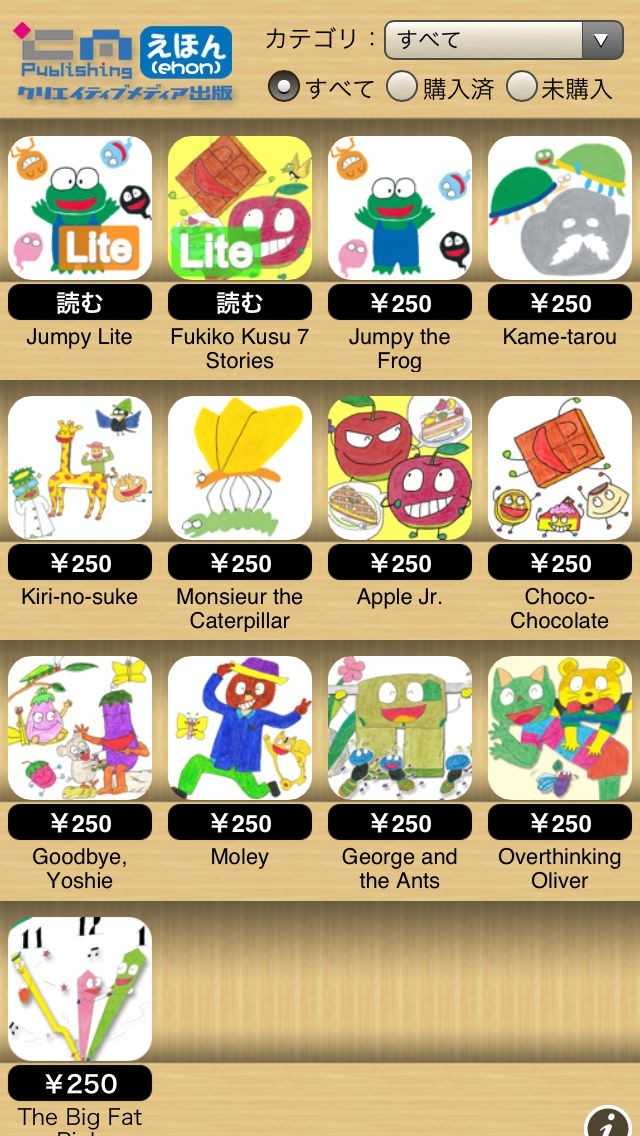Open the Kame-tarou book cover
640x1136 pixels.
tap(560, 208)
